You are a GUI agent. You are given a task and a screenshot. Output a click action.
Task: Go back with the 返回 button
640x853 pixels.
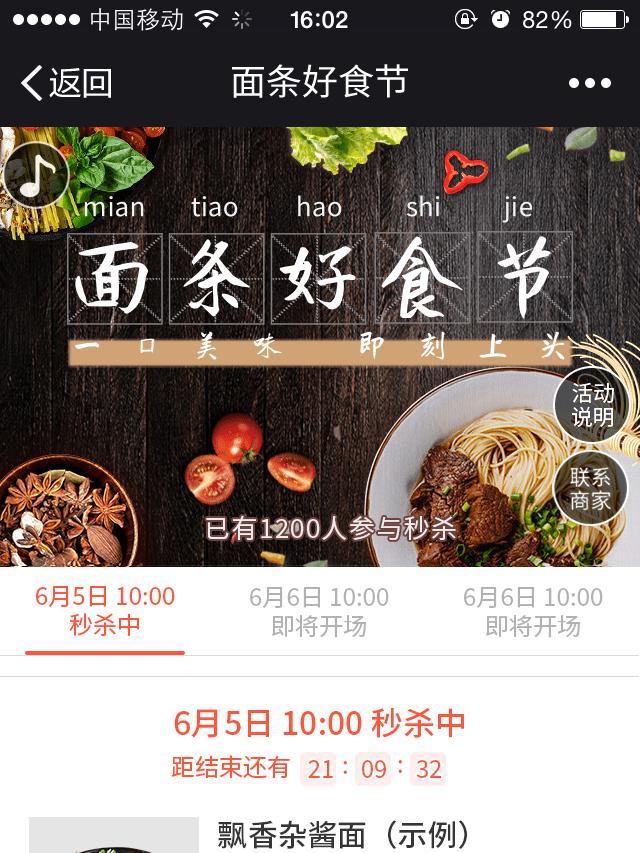tap(67, 83)
